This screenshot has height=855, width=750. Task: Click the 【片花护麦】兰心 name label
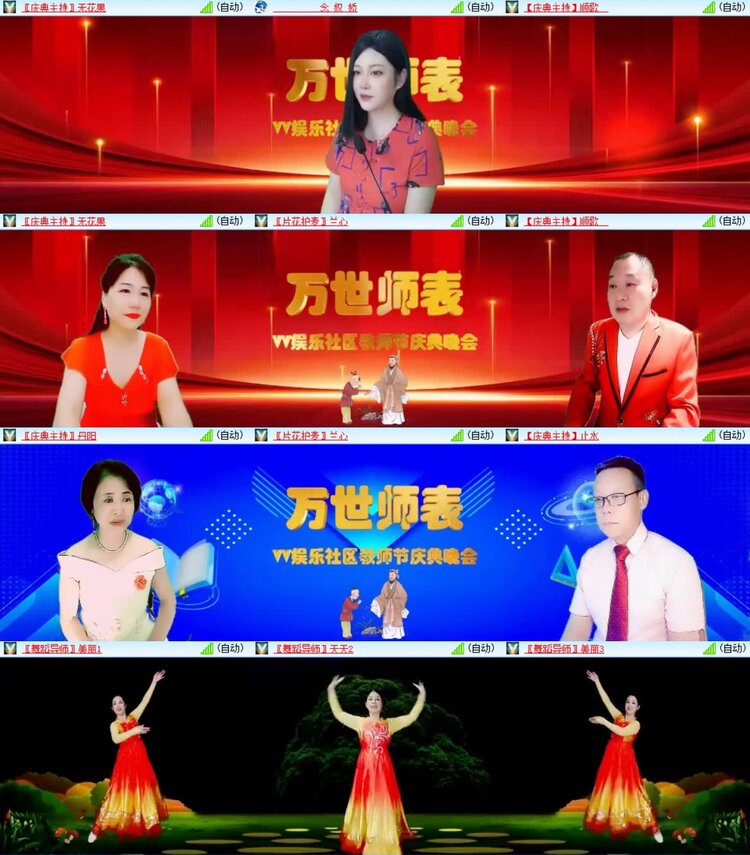tap(310, 222)
